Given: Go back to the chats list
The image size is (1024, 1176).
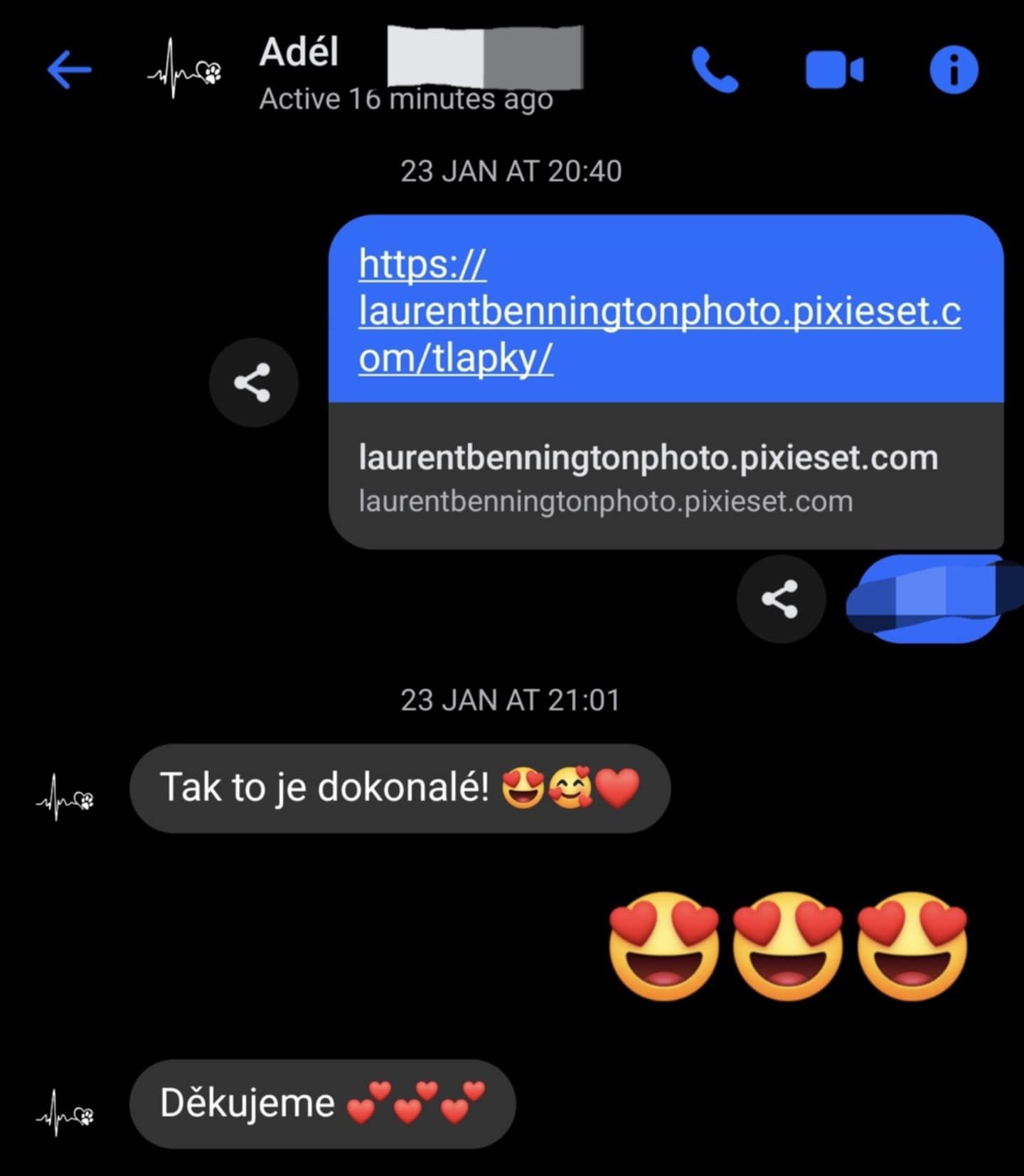Looking at the screenshot, I should [69, 70].
